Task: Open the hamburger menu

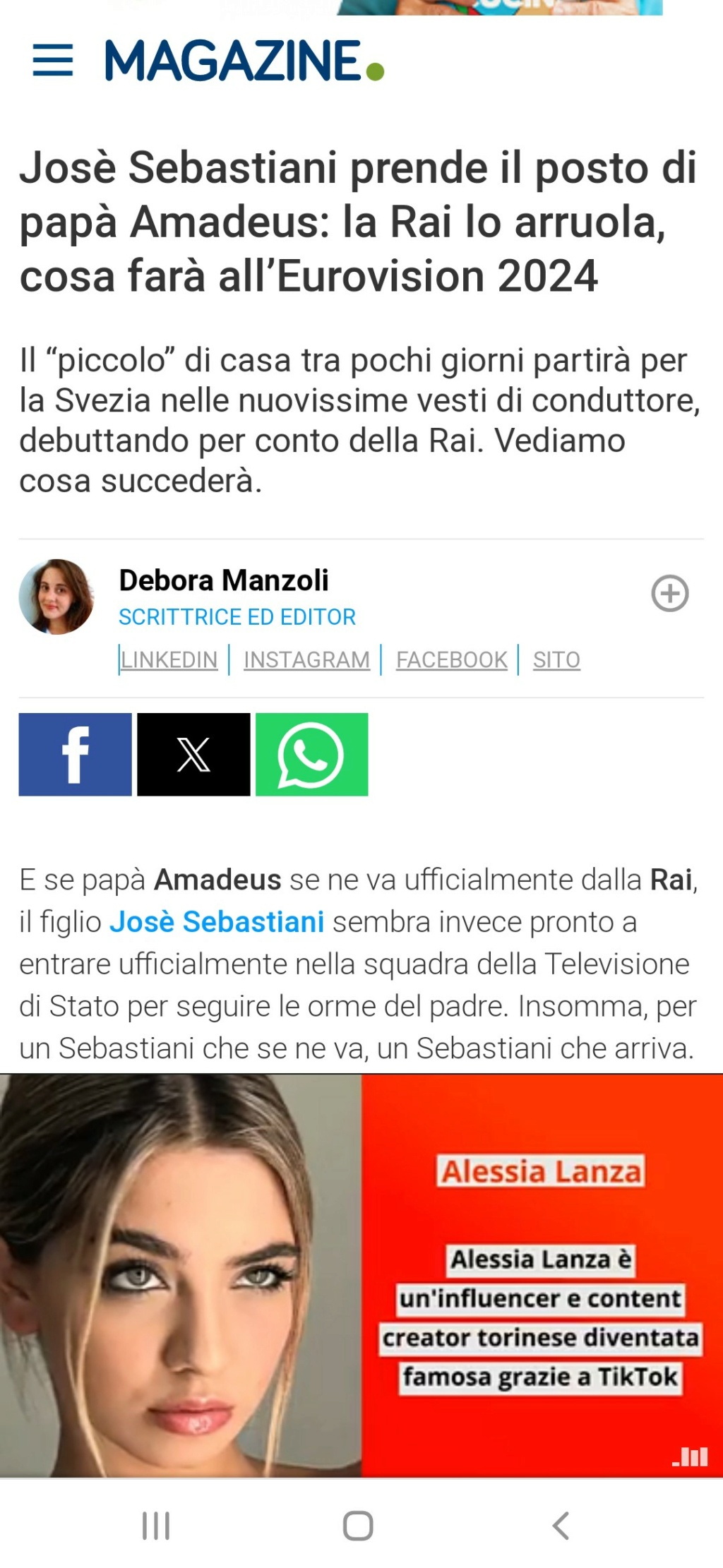Action: (x=53, y=60)
